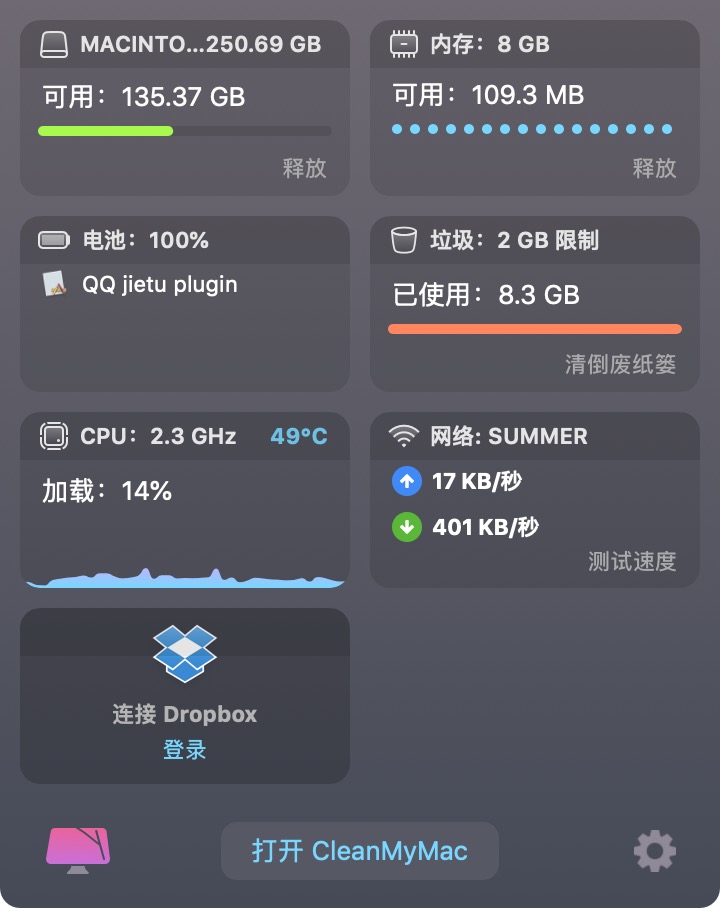Tap 释放 in the MACINTO disk card

[x=304, y=168]
